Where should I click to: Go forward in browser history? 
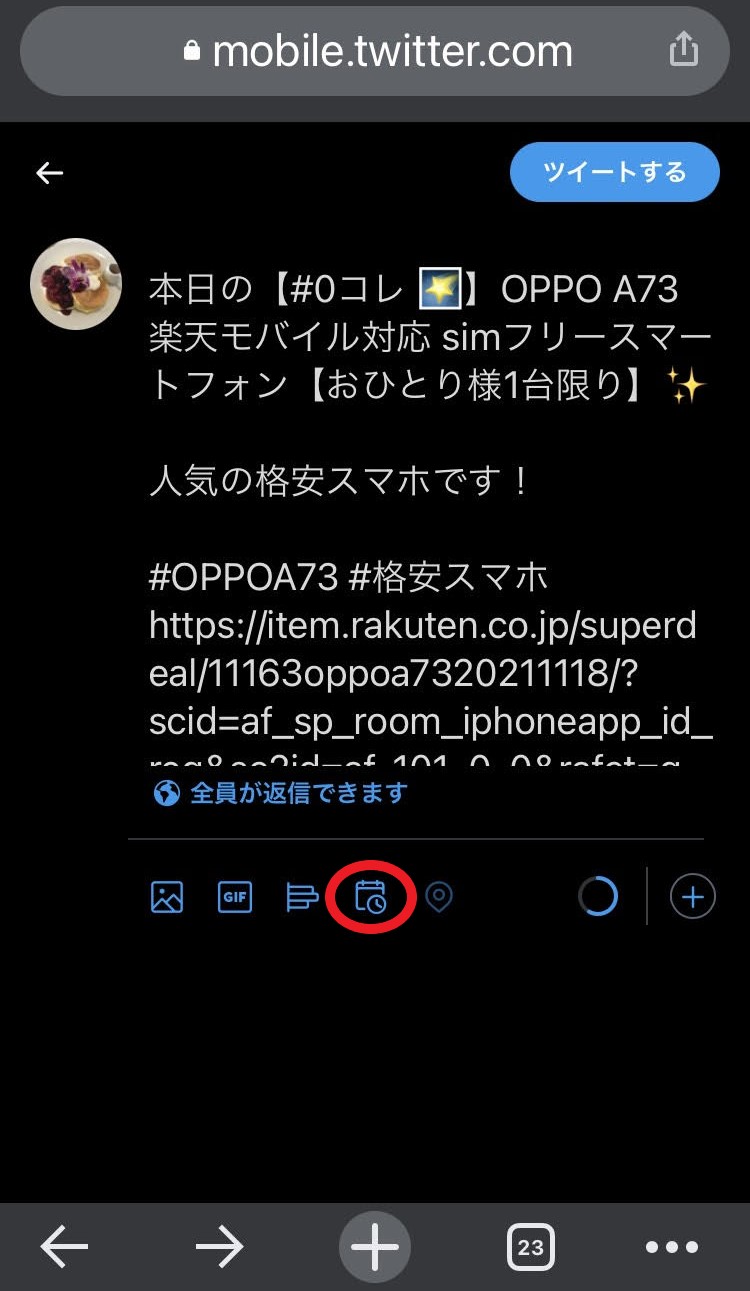click(219, 1247)
